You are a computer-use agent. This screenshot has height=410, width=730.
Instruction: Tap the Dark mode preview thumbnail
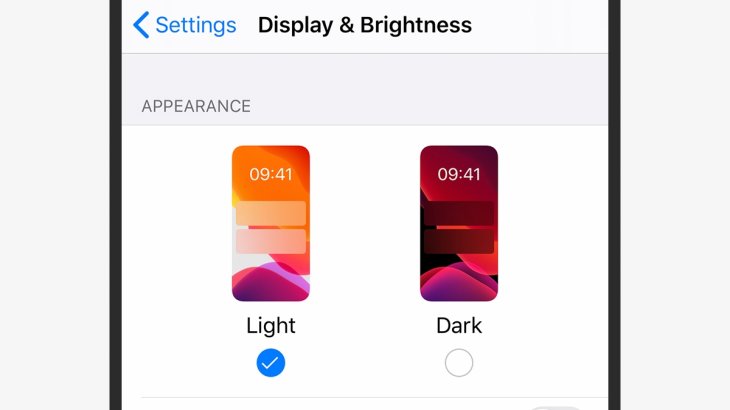tap(459, 223)
